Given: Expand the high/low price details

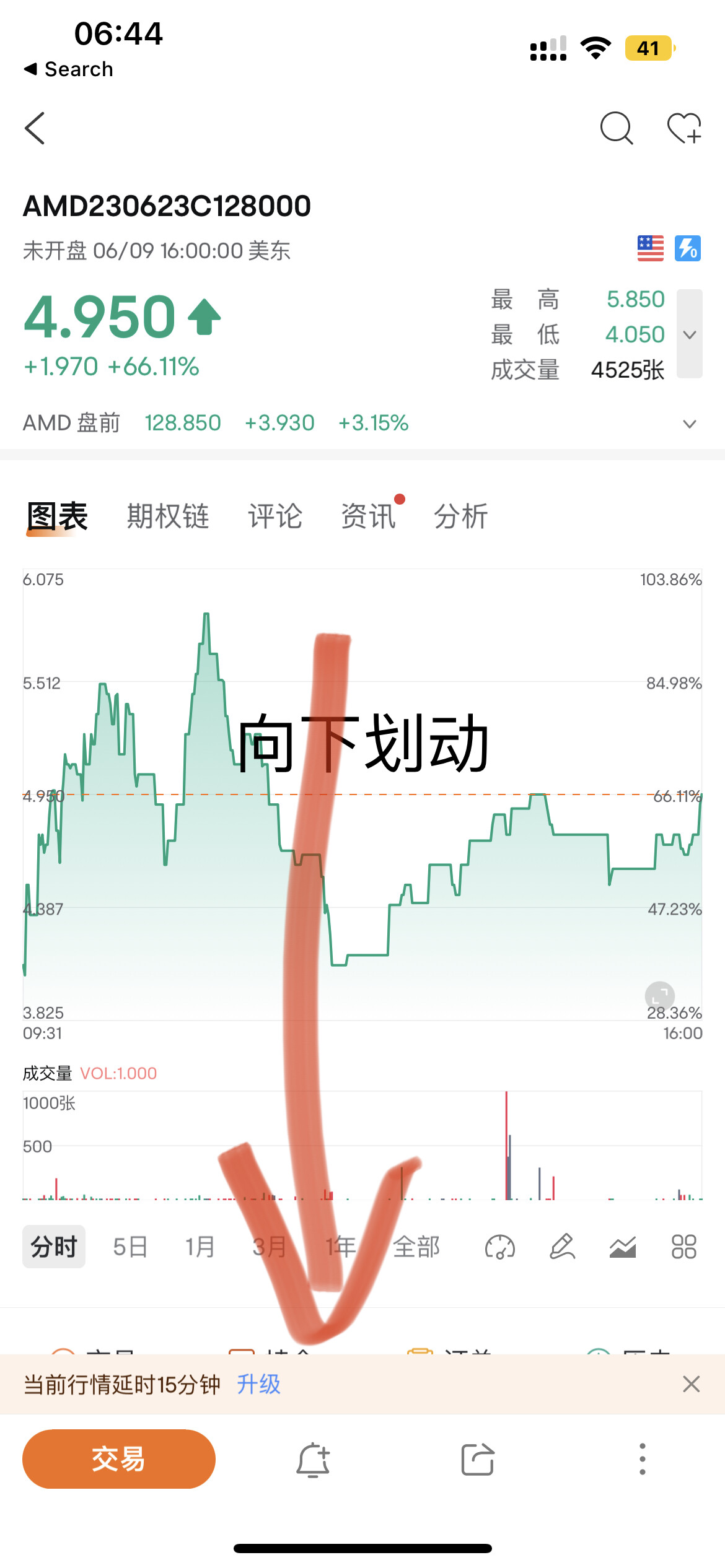Looking at the screenshot, I should coord(689,334).
